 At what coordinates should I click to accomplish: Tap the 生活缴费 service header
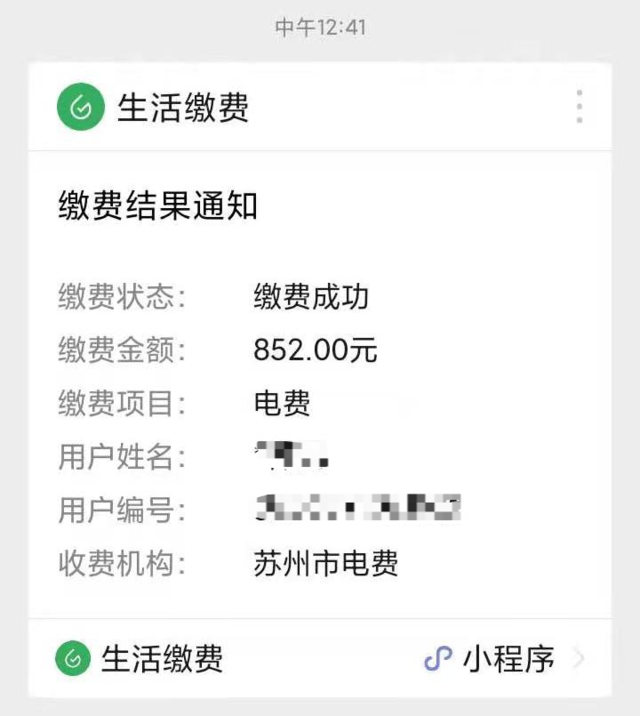pos(155,108)
